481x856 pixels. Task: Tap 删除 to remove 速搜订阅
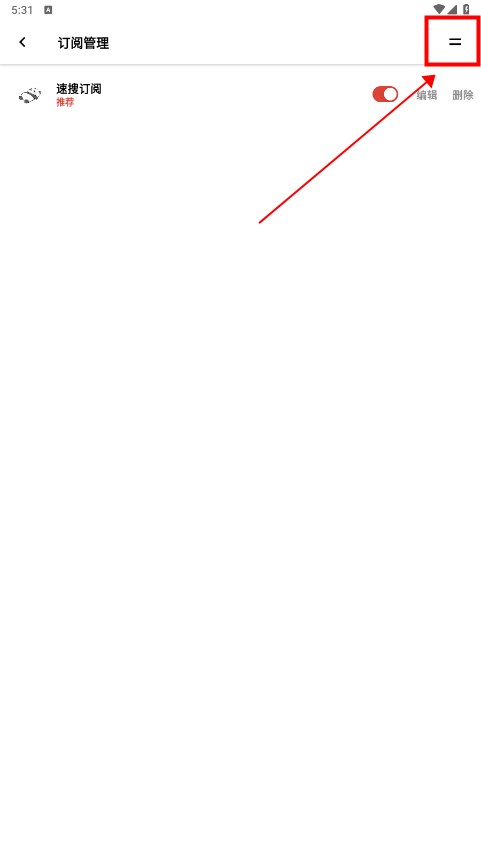pyautogui.click(x=462, y=95)
